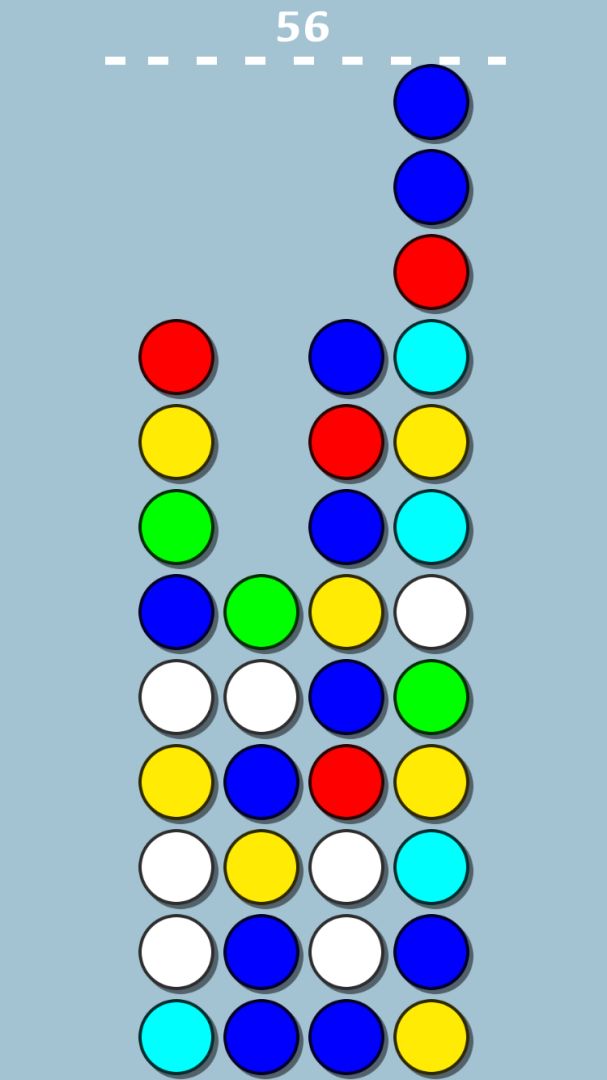Tap the only white ball in tallest column
607x1080 pixels.
point(431,612)
